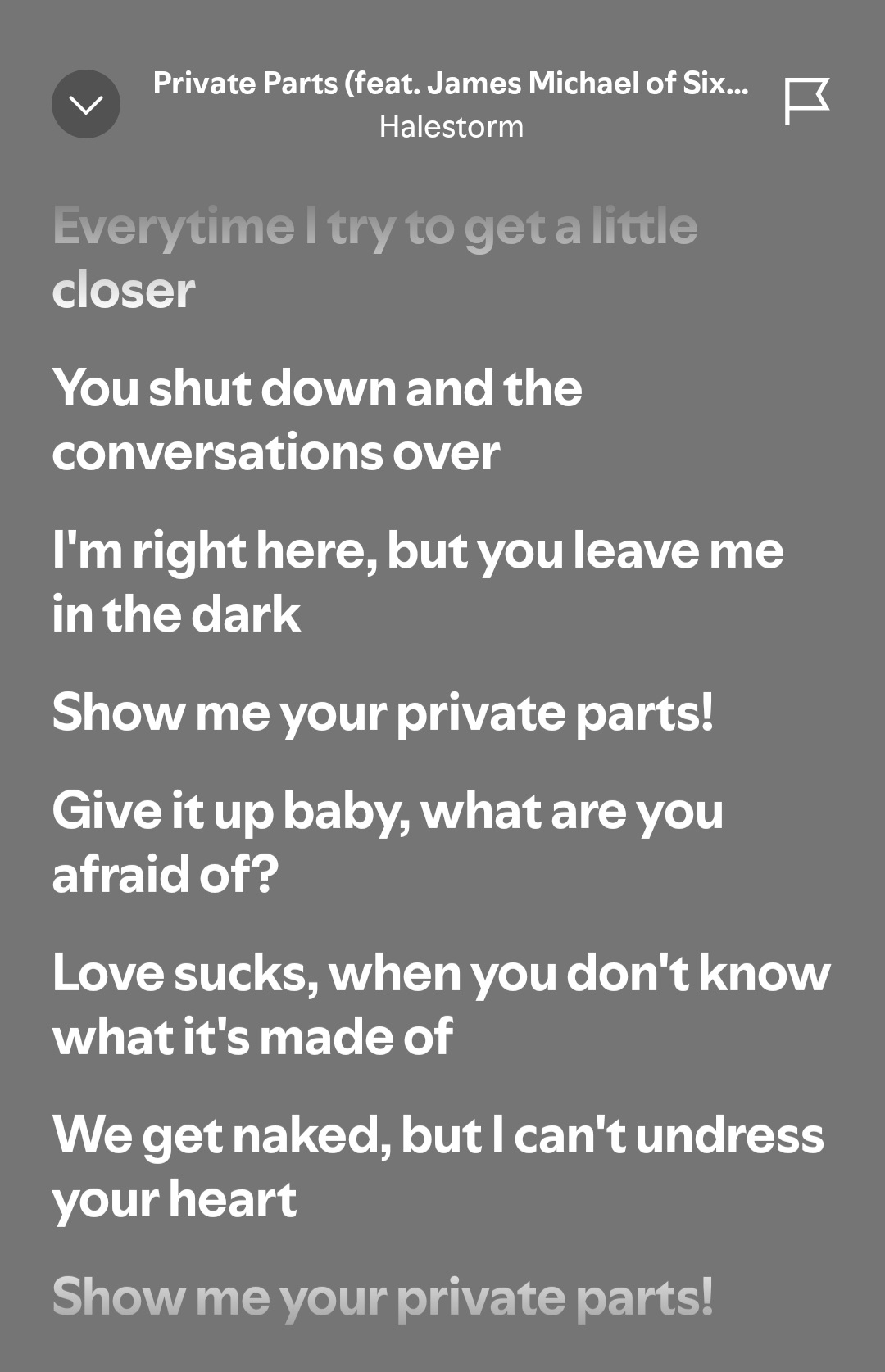Tap the lyric line "Love sucks, when you don't know what it's made of"

click(441, 1004)
